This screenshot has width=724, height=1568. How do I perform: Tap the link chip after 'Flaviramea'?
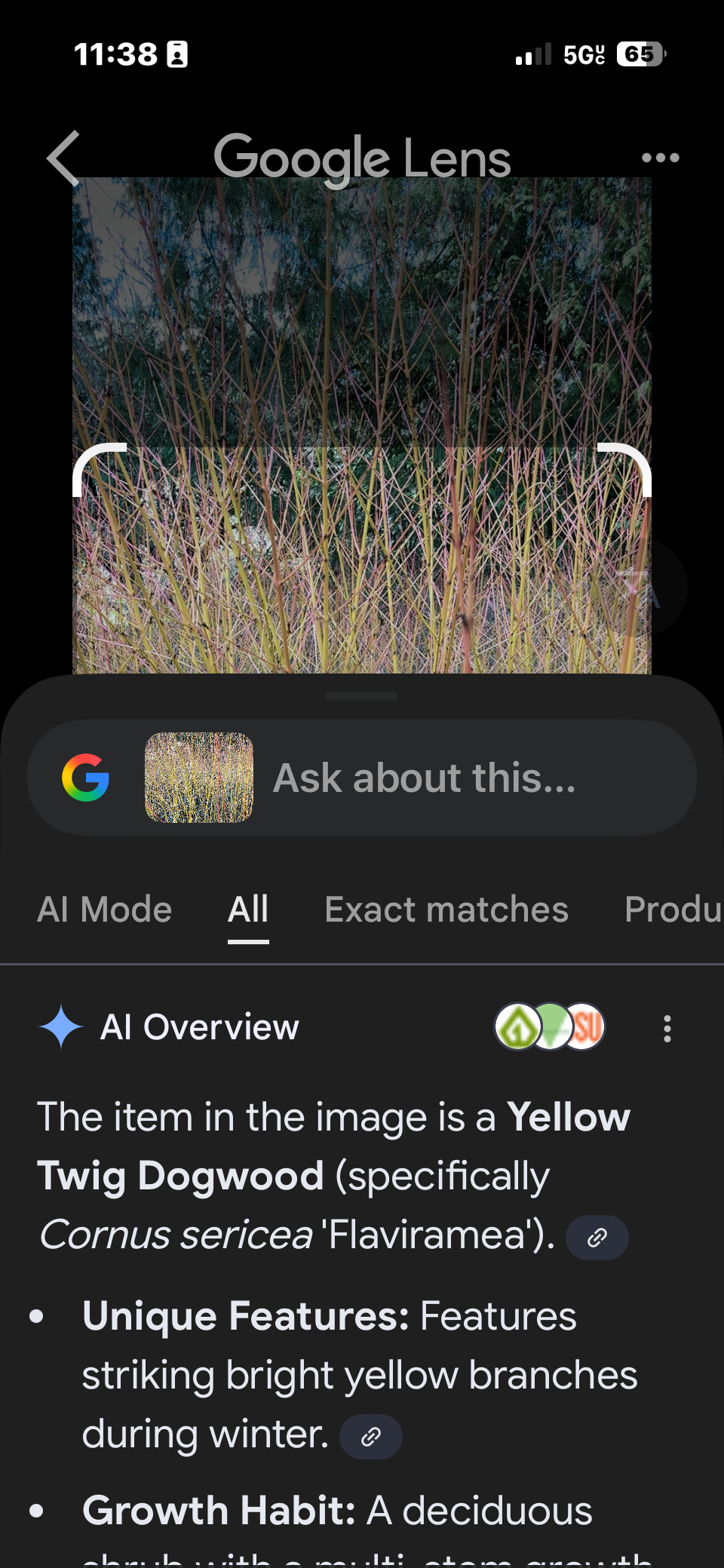596,1236
